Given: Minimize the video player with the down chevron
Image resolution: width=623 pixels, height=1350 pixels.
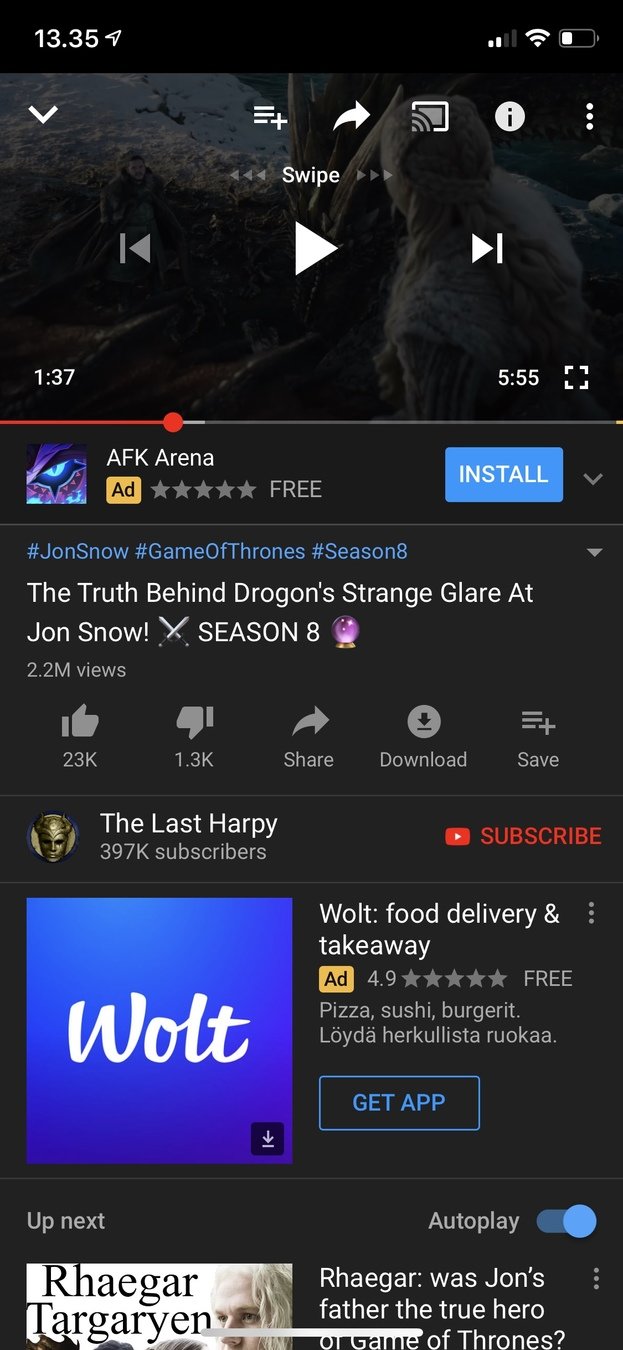Looking at the screenshot, I should pyautogui.click(x=43, y=115).
